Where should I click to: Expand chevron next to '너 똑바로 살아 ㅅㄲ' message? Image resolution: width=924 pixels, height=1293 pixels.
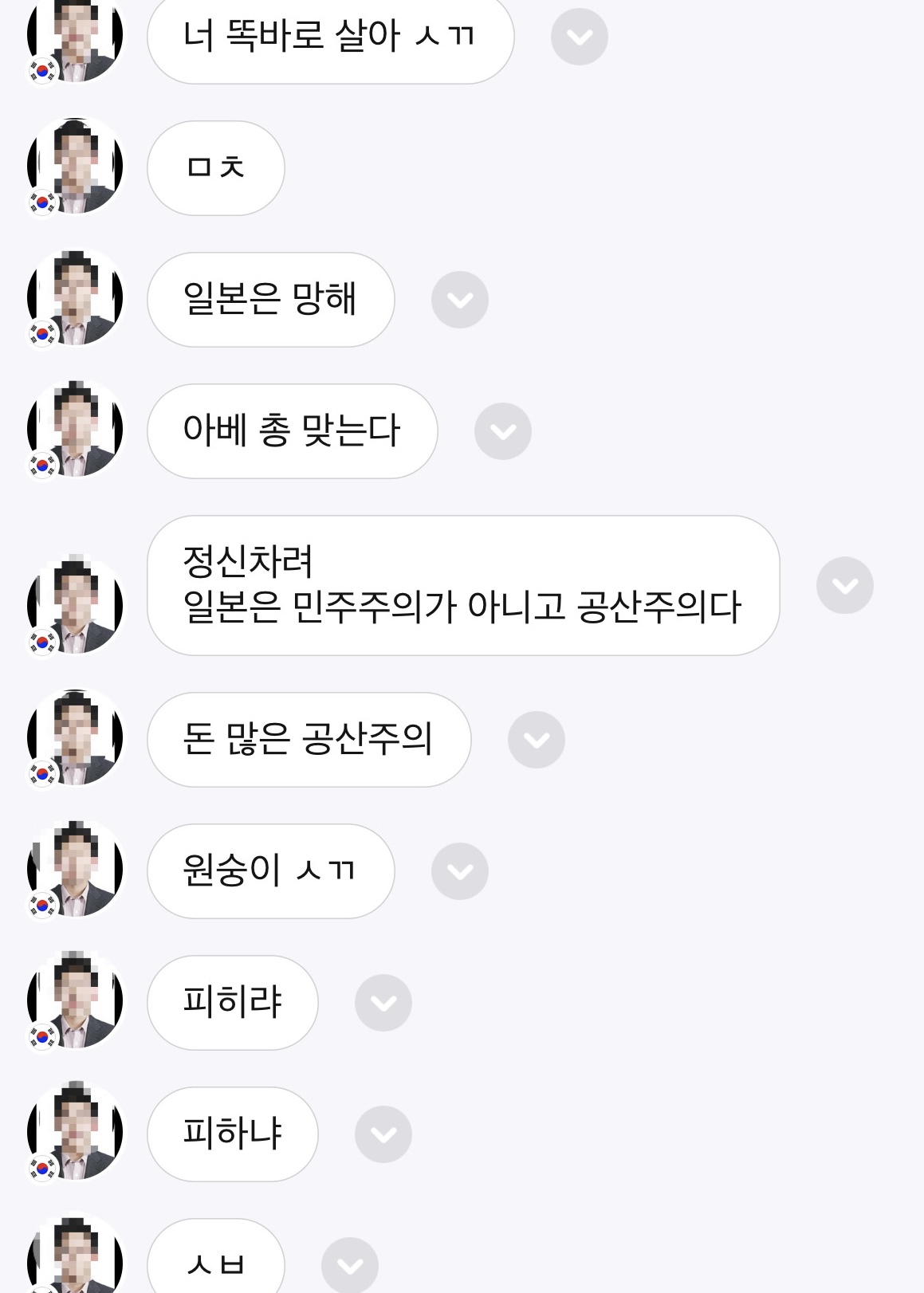pyautogui.click(x=580, y=37)
